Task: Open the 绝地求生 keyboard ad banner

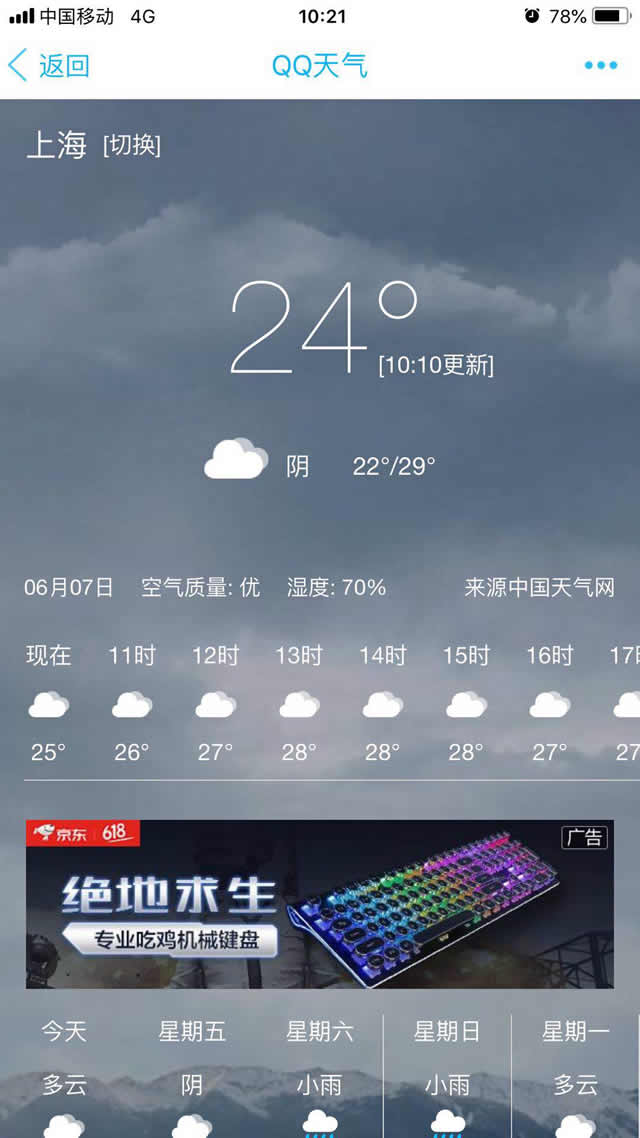Action: coord(319,904)
